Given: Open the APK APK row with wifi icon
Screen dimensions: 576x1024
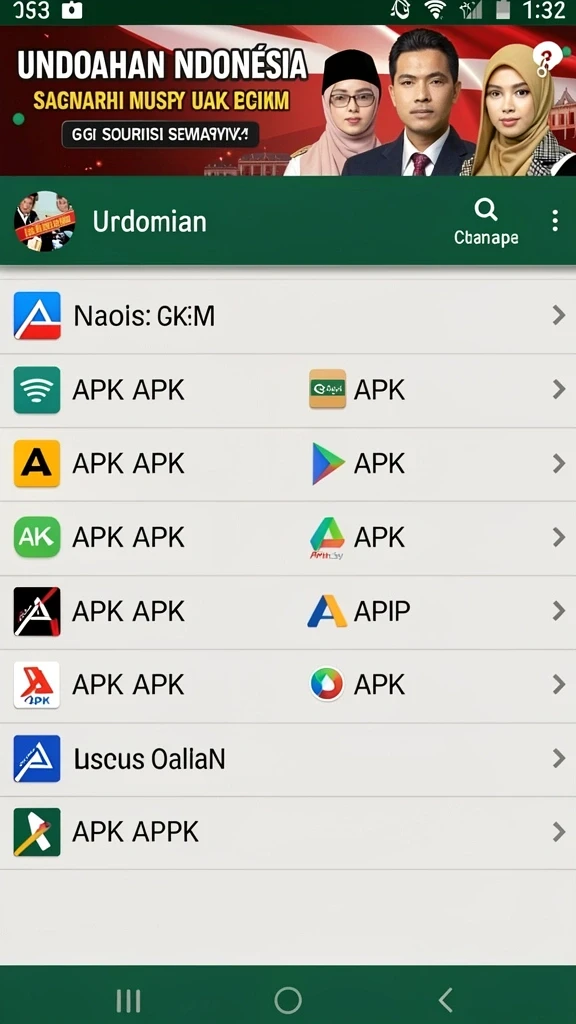Looking at the screenshot, I should [150, 390].
